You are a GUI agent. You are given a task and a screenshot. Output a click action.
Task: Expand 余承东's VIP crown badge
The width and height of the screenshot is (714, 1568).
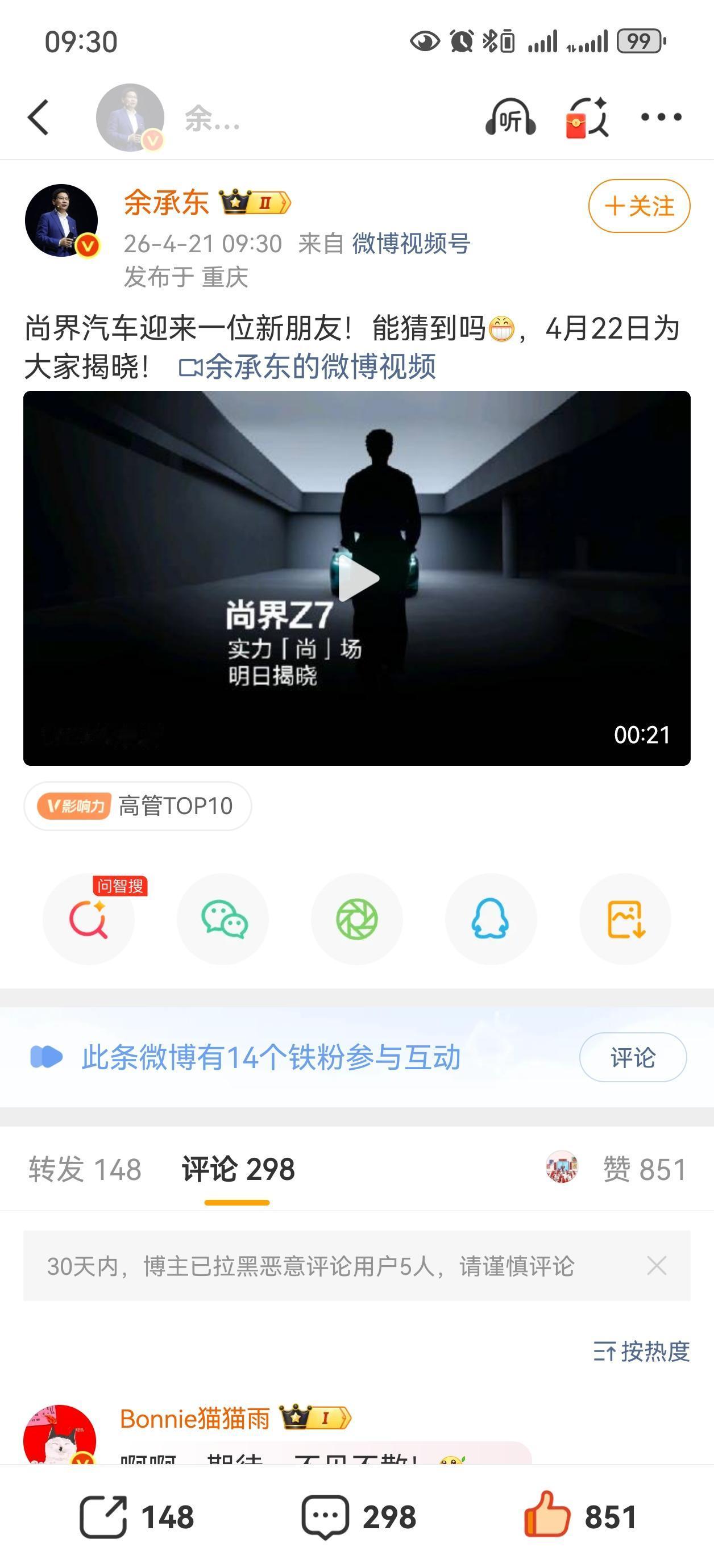click(256, 202)
